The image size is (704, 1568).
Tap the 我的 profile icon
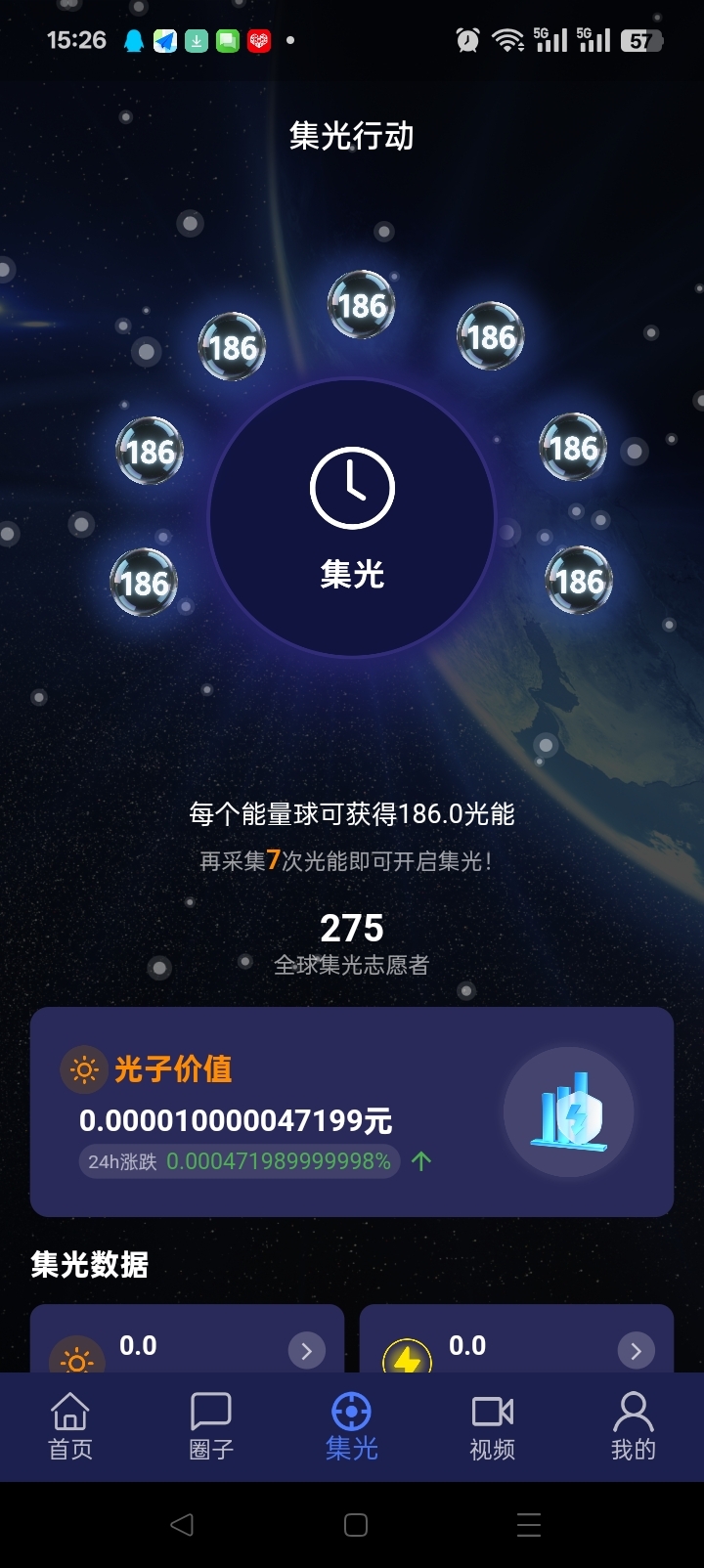(x=634, y=1412)
